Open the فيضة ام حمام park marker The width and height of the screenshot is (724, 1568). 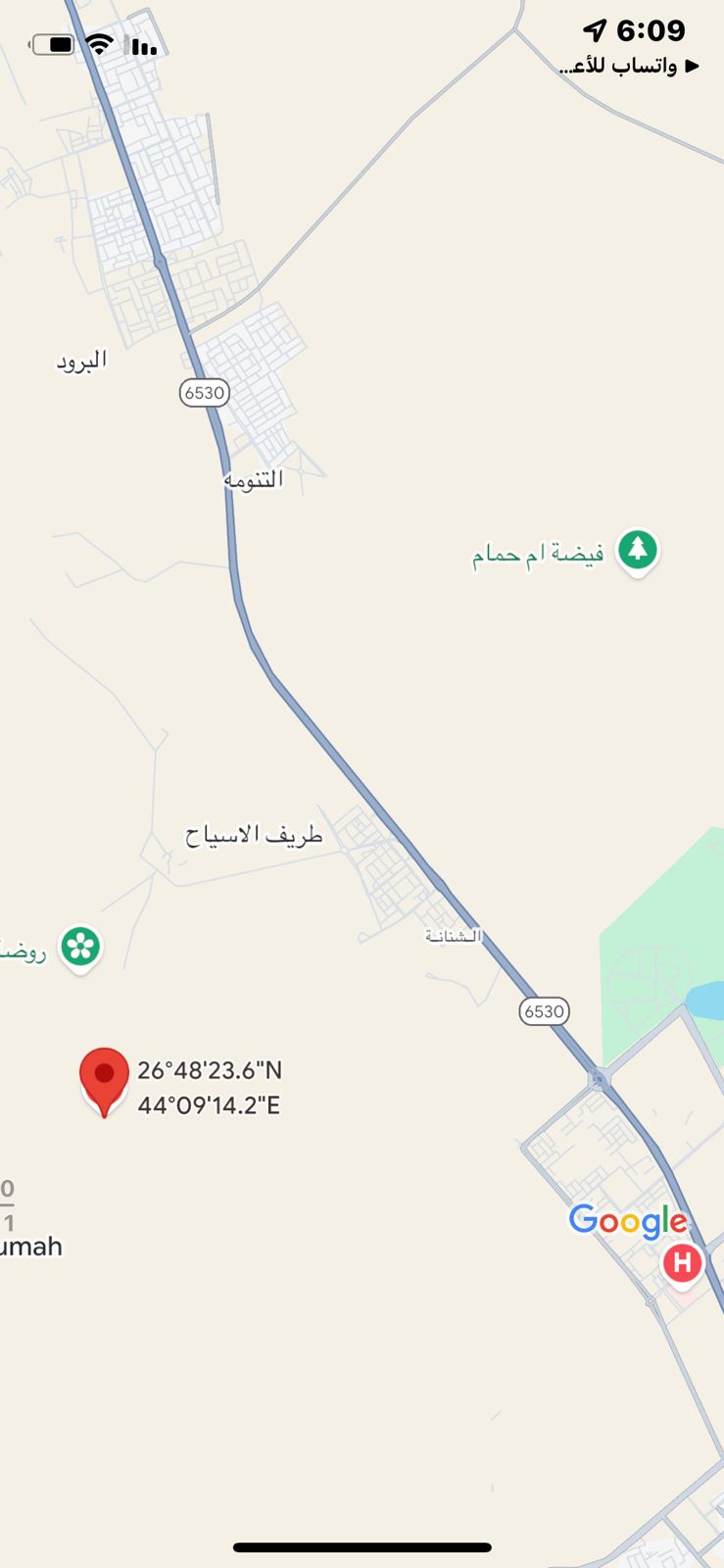pos(637,551)
